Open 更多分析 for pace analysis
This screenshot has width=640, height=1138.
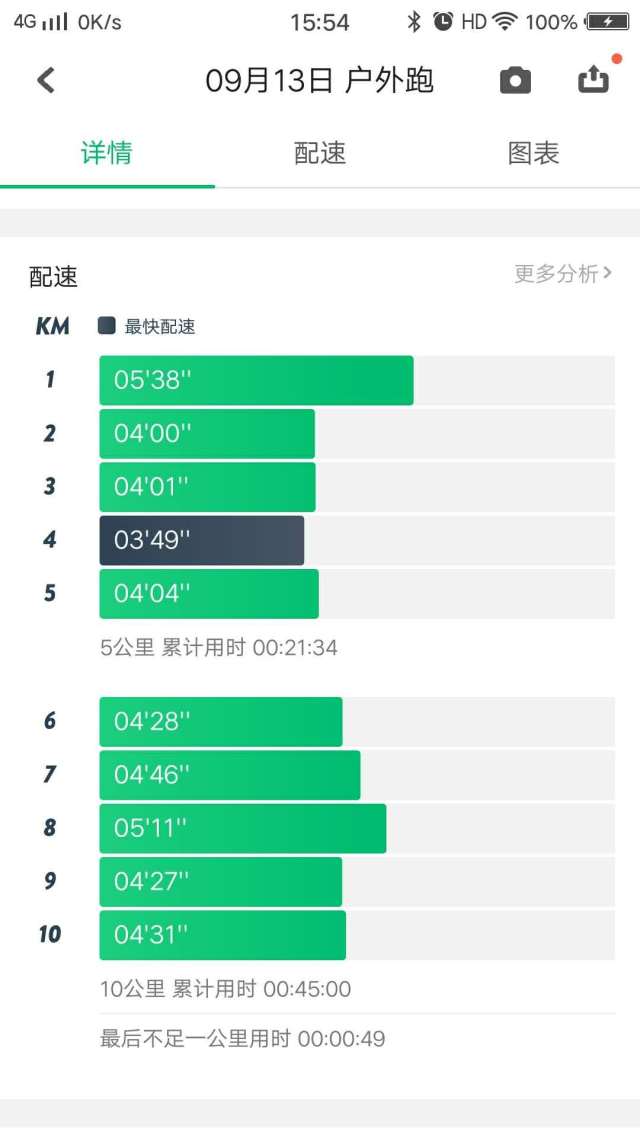(x=563, y=274)
